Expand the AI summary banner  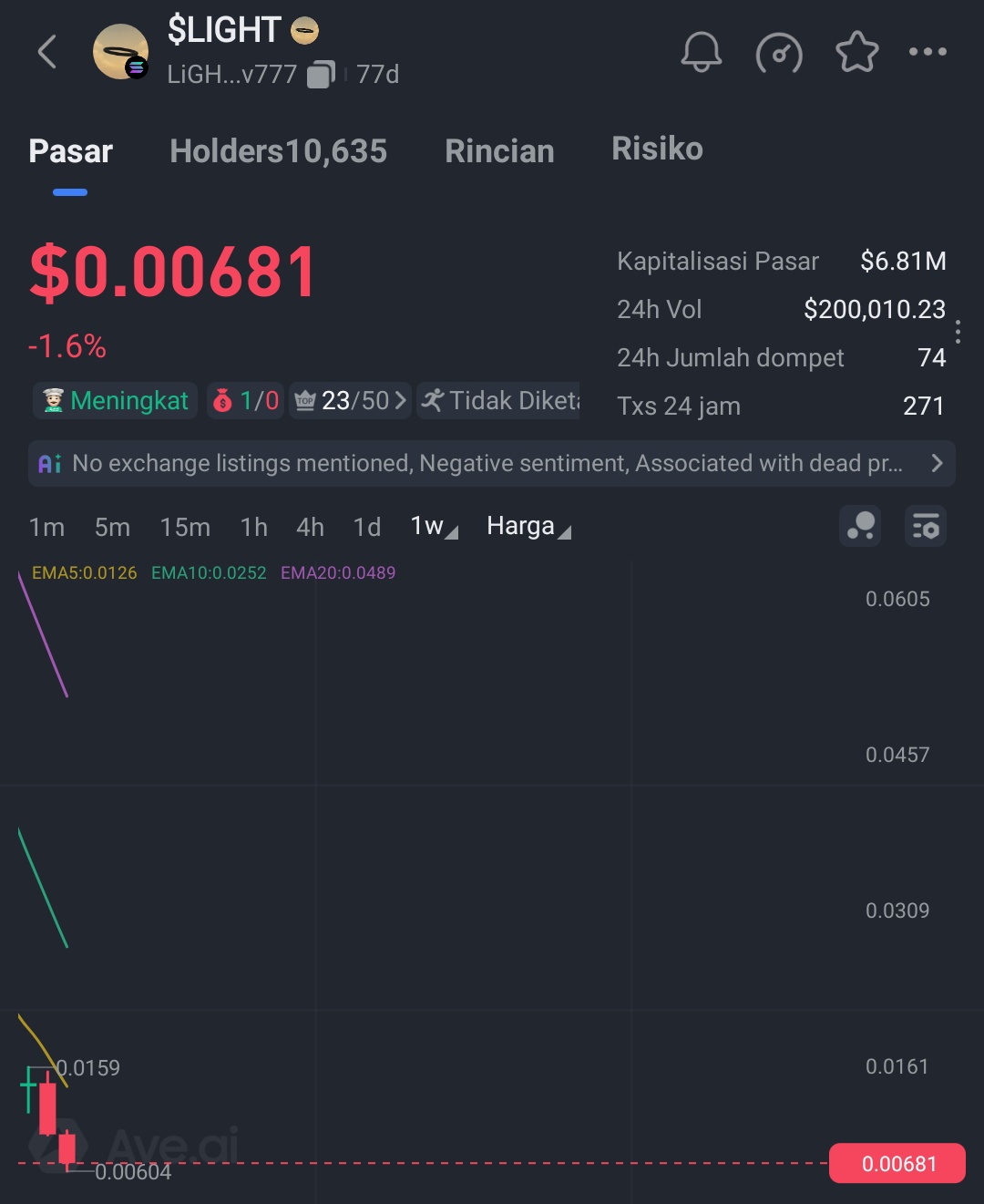click(492, 463)
